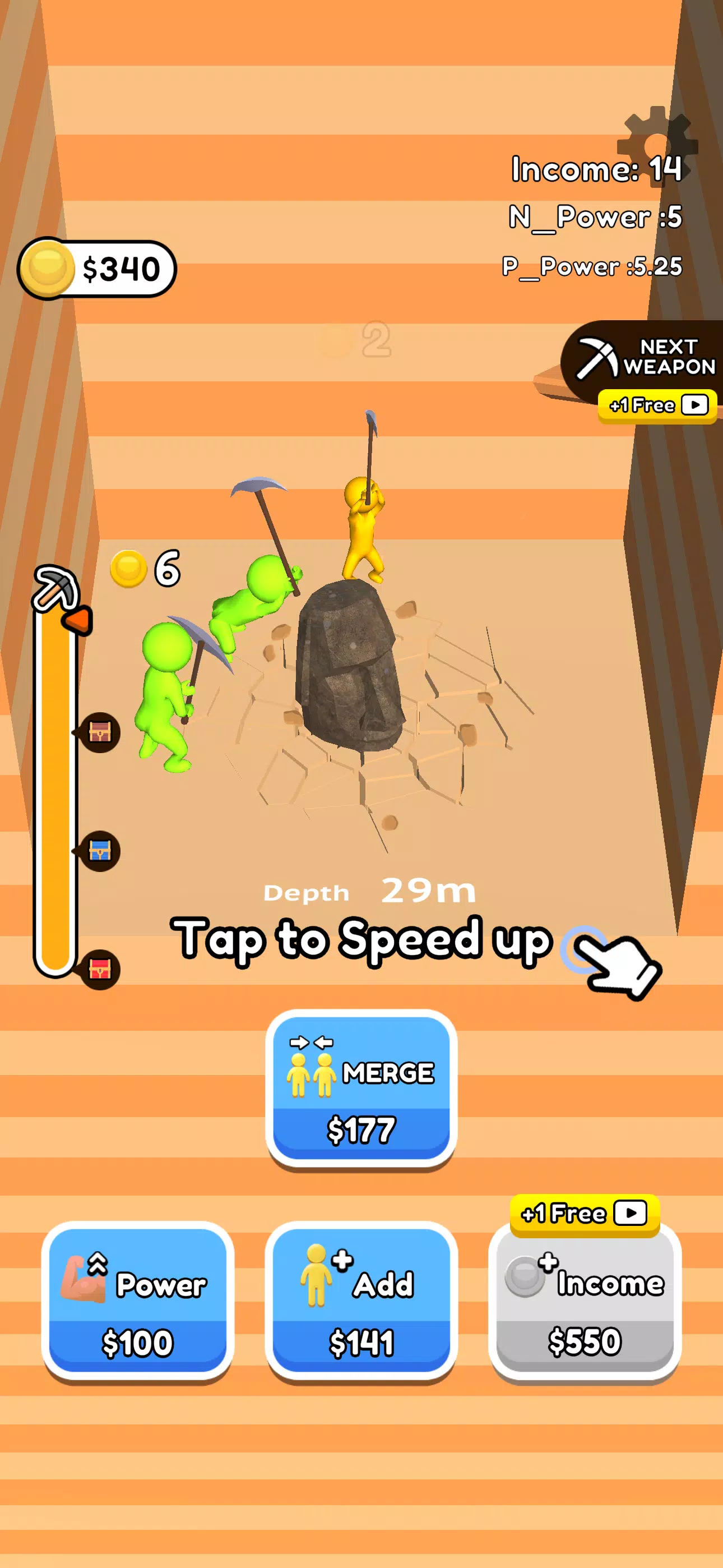Add a new miner for $141
Screen dimensions: 723x1568
coord(361,1300)
